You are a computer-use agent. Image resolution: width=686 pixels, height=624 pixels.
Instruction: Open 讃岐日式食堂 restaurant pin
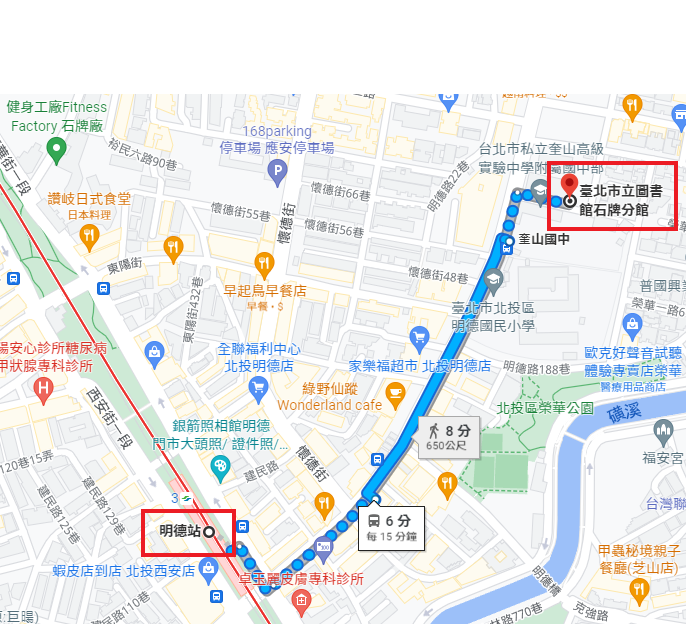(89, 236)
